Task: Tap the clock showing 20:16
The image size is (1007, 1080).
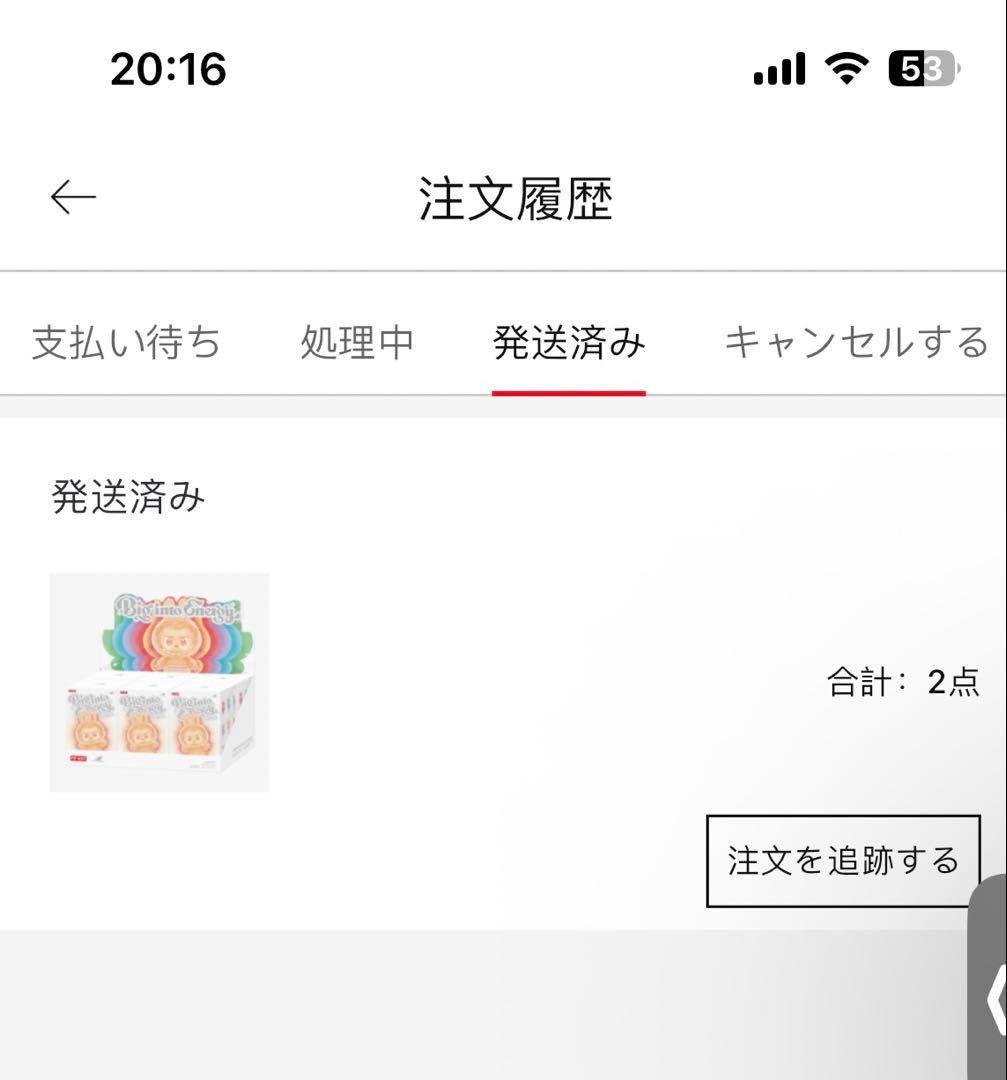Action: coord(166,68)
